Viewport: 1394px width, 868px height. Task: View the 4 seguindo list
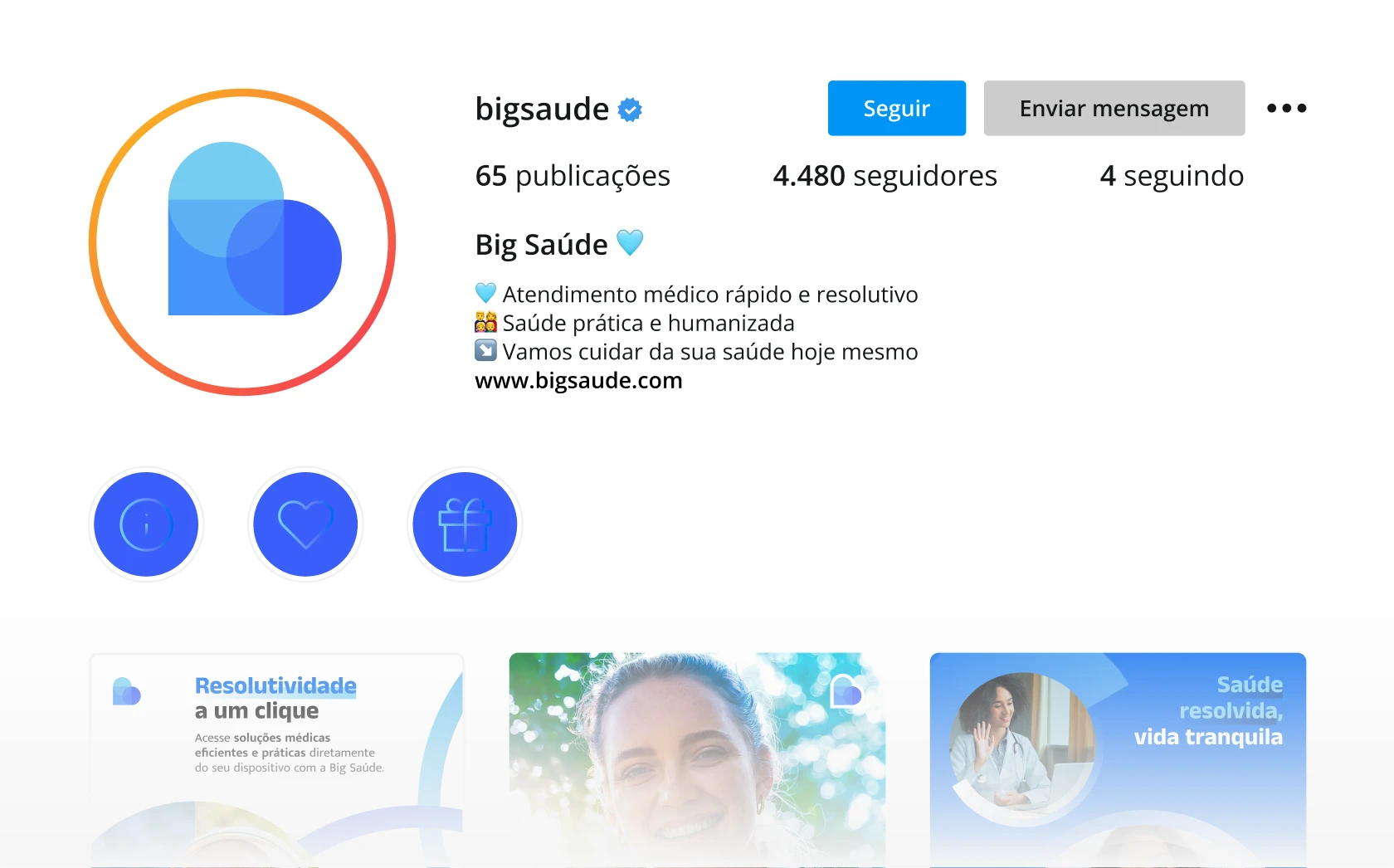coord(1171,176)
